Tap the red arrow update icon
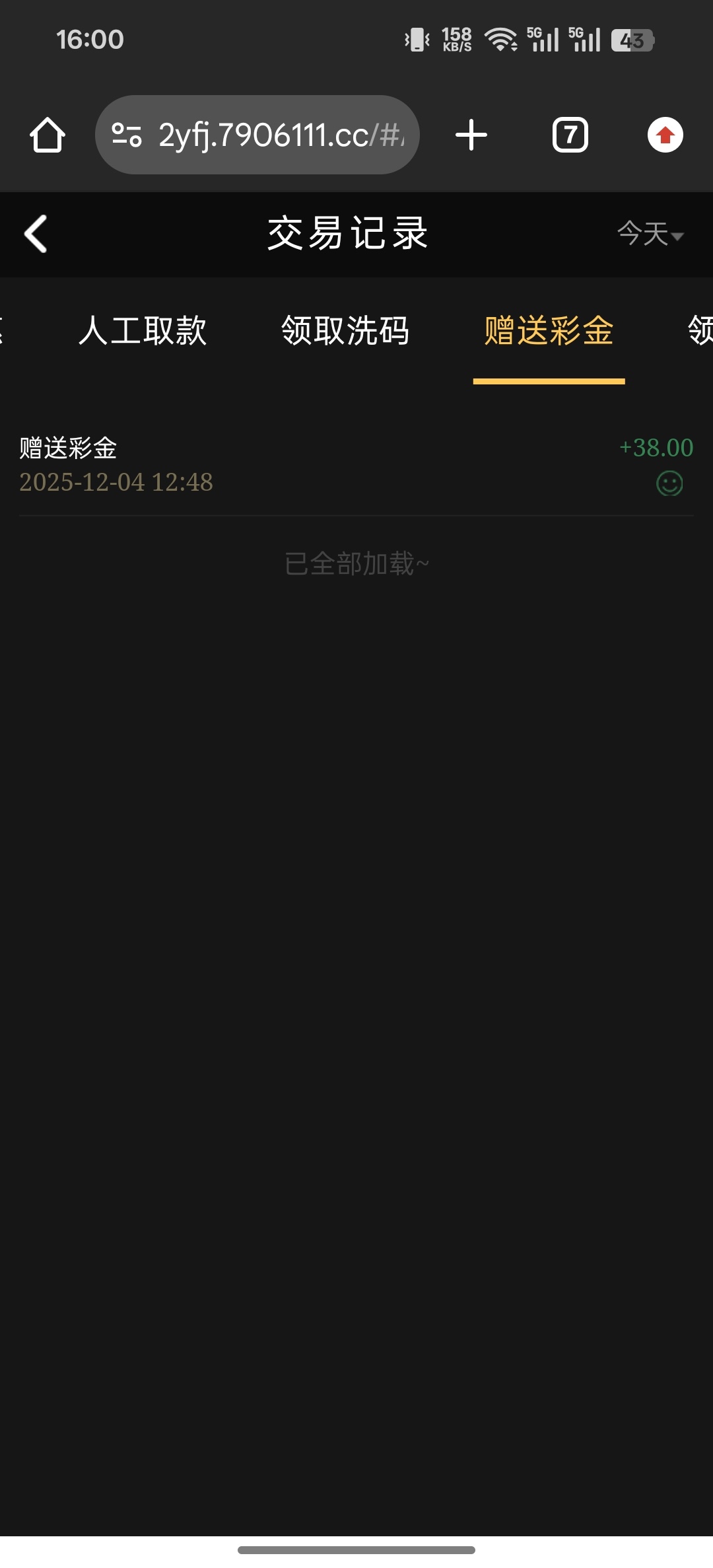Screen dimensions: 713x1568 point(665,135)
